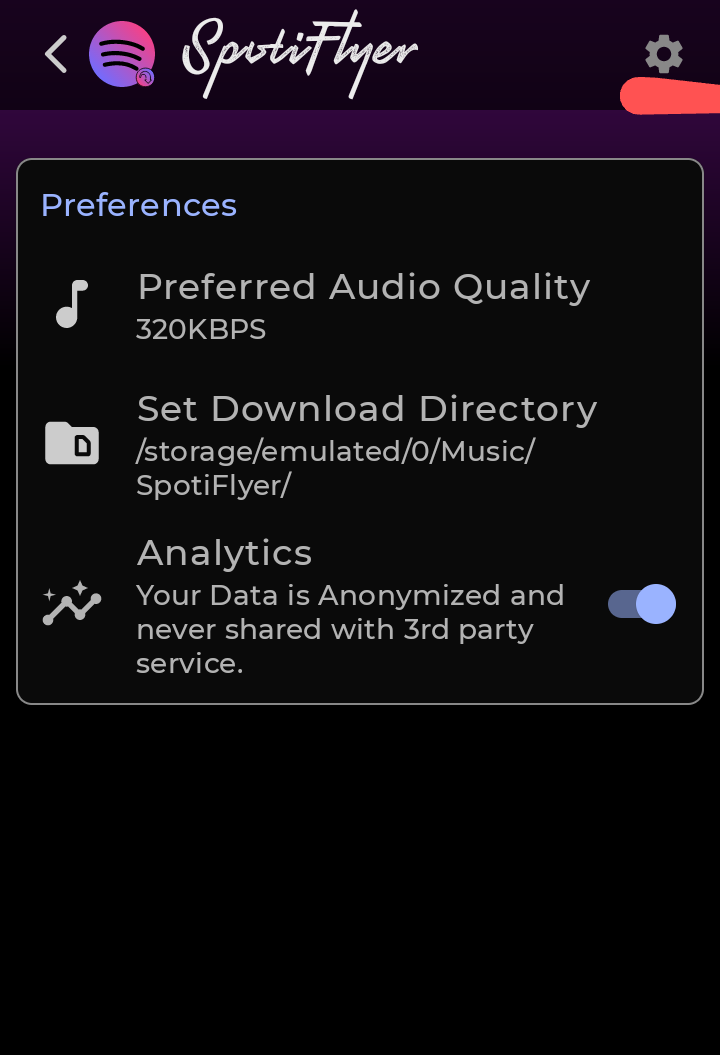The image size is (720, 1055).
Task: Click the download directory path text
Action: click(x=336, y=468)
